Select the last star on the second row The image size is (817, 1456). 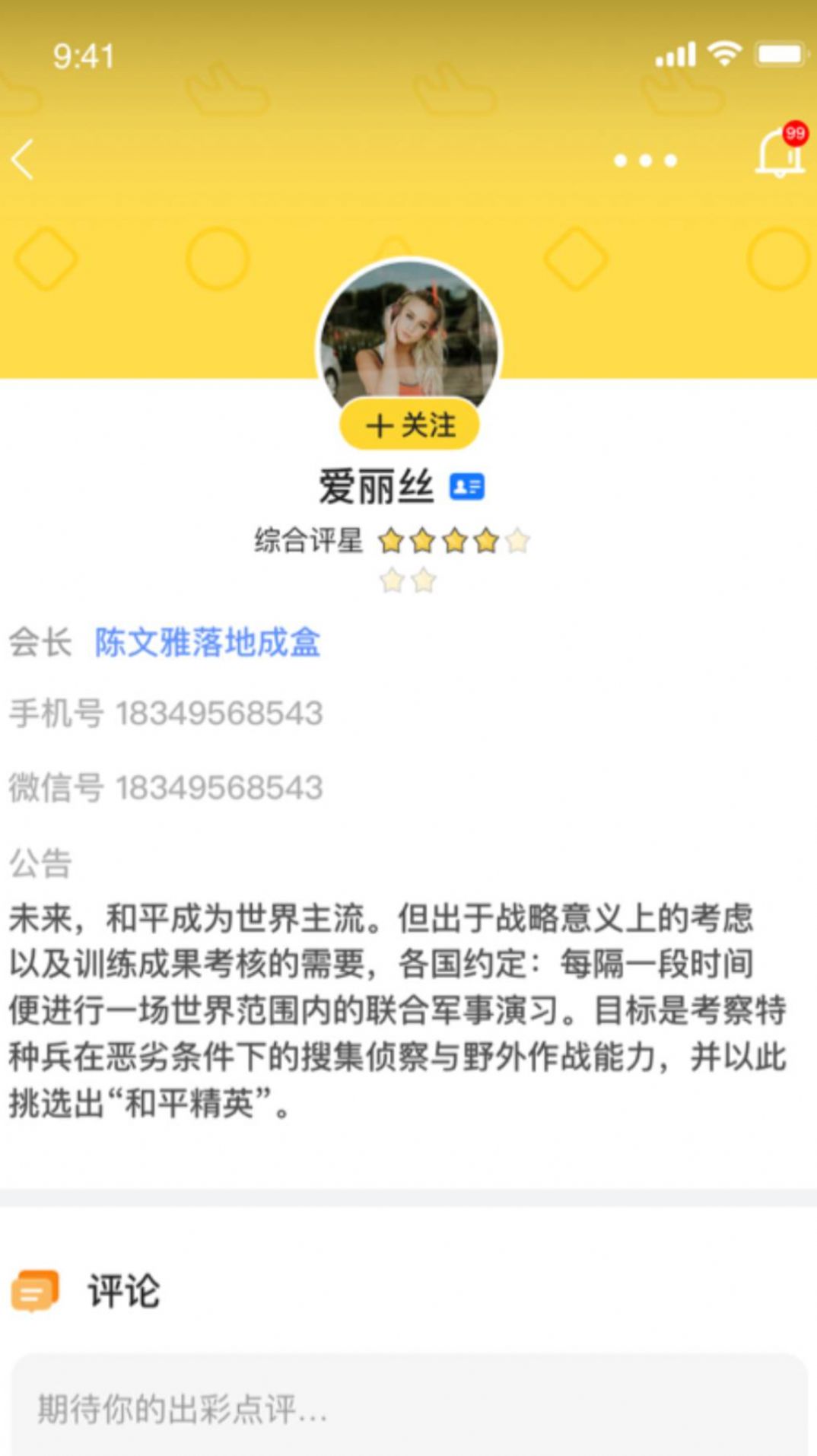pyautogui.click(x=423, y=580)
